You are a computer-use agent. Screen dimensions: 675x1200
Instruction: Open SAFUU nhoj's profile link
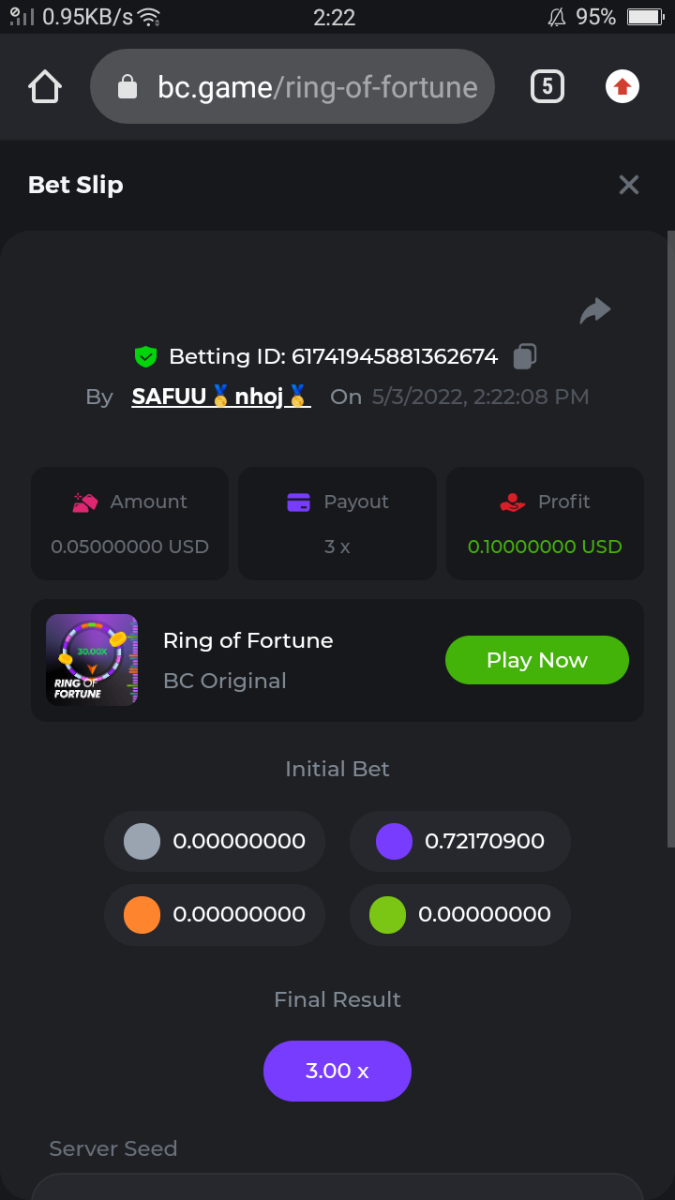(221, 396)
